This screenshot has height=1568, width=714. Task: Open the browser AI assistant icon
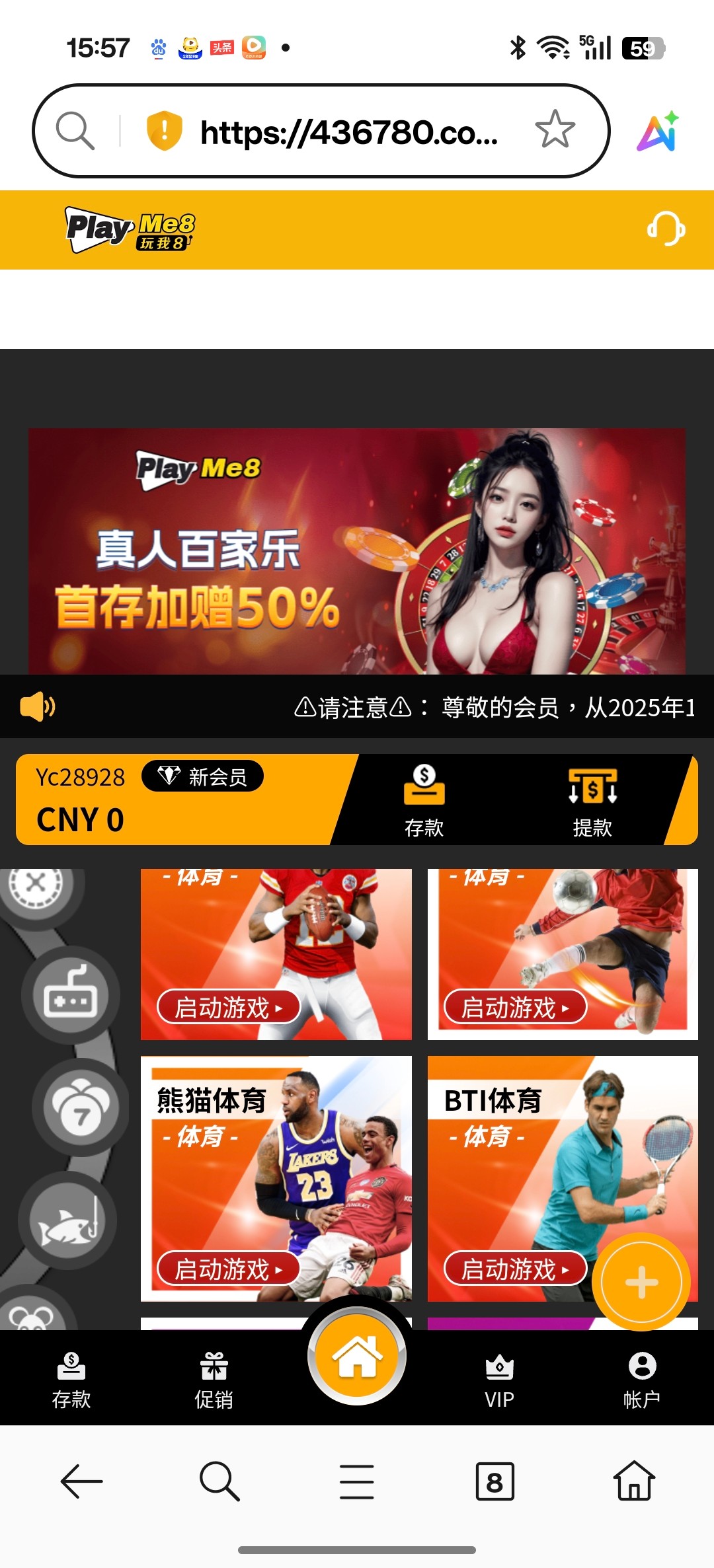(x=657, y=131)
